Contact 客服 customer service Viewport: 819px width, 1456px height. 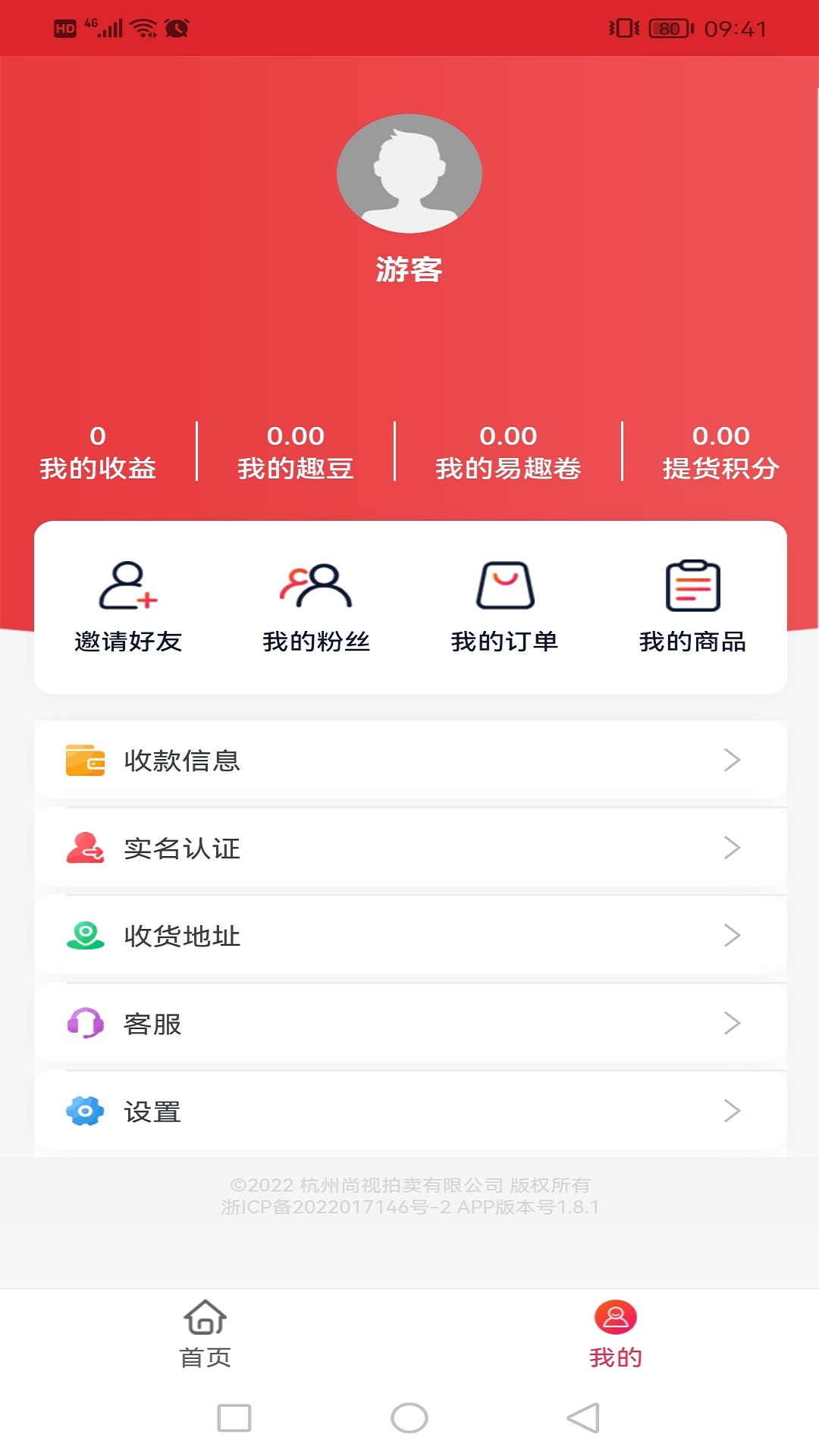click(409, 1024)
